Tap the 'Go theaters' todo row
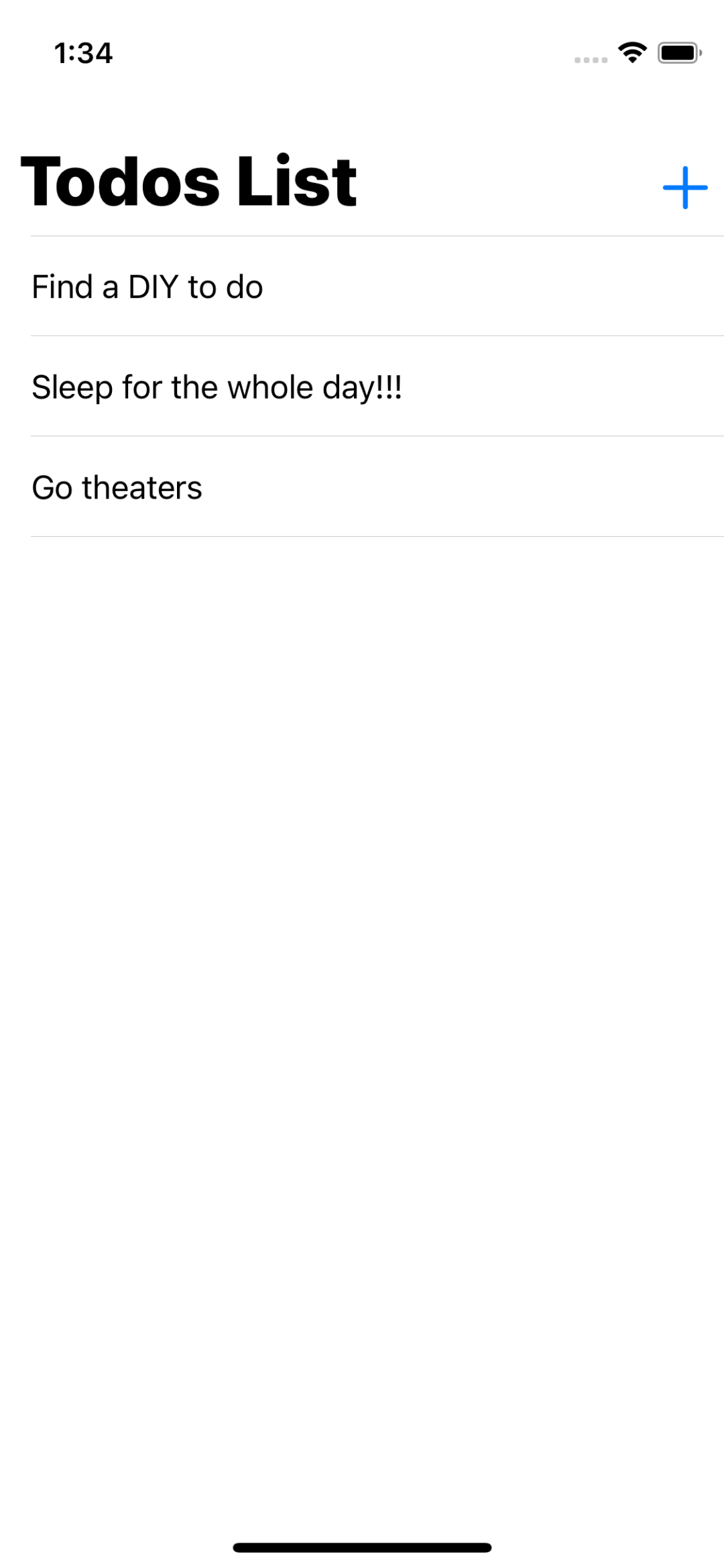The image size is (724, 1568). [x=117, y=488]
